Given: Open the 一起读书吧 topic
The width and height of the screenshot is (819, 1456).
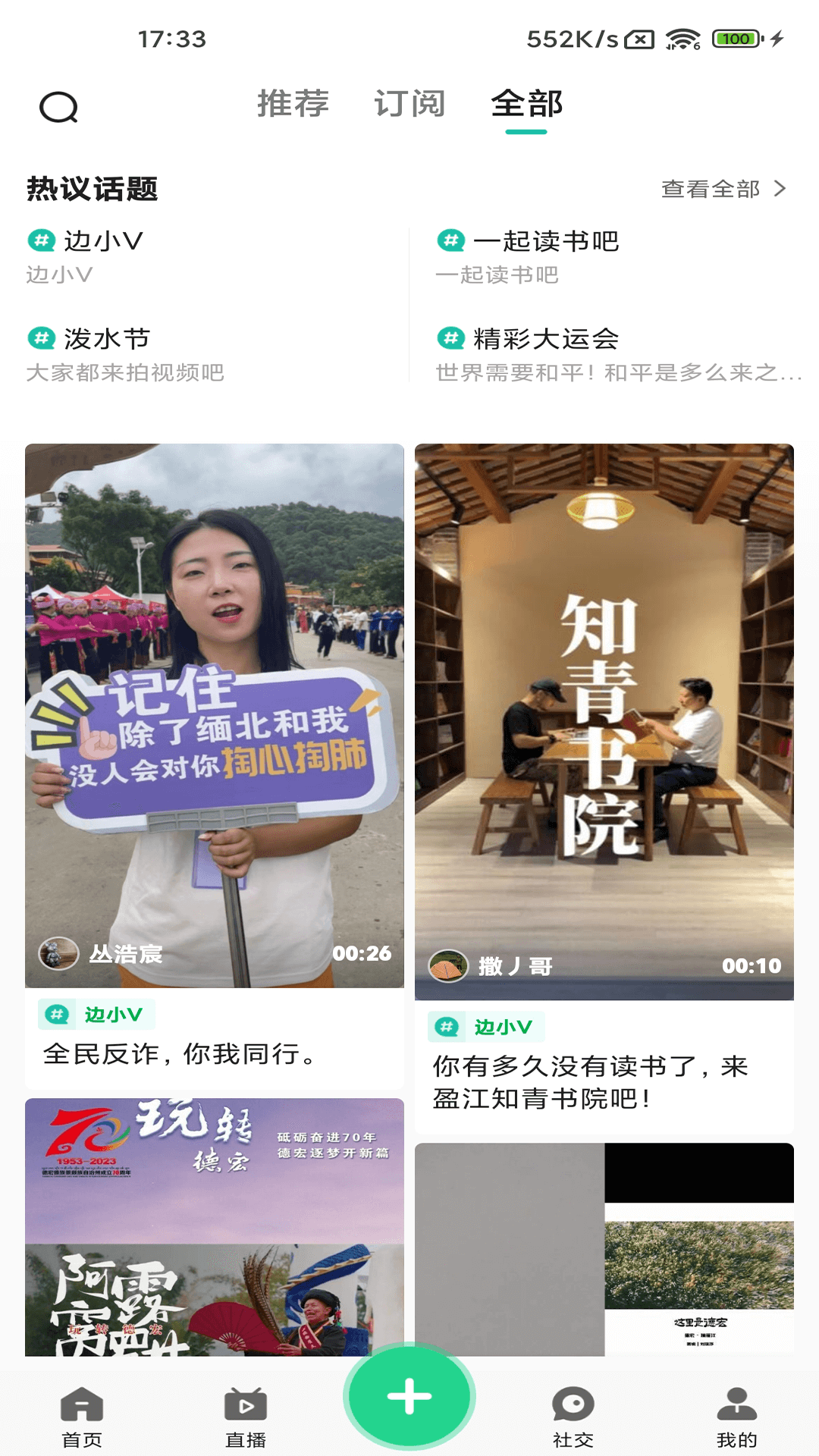Looking at the screenshot, I should [x=544, y=242].
